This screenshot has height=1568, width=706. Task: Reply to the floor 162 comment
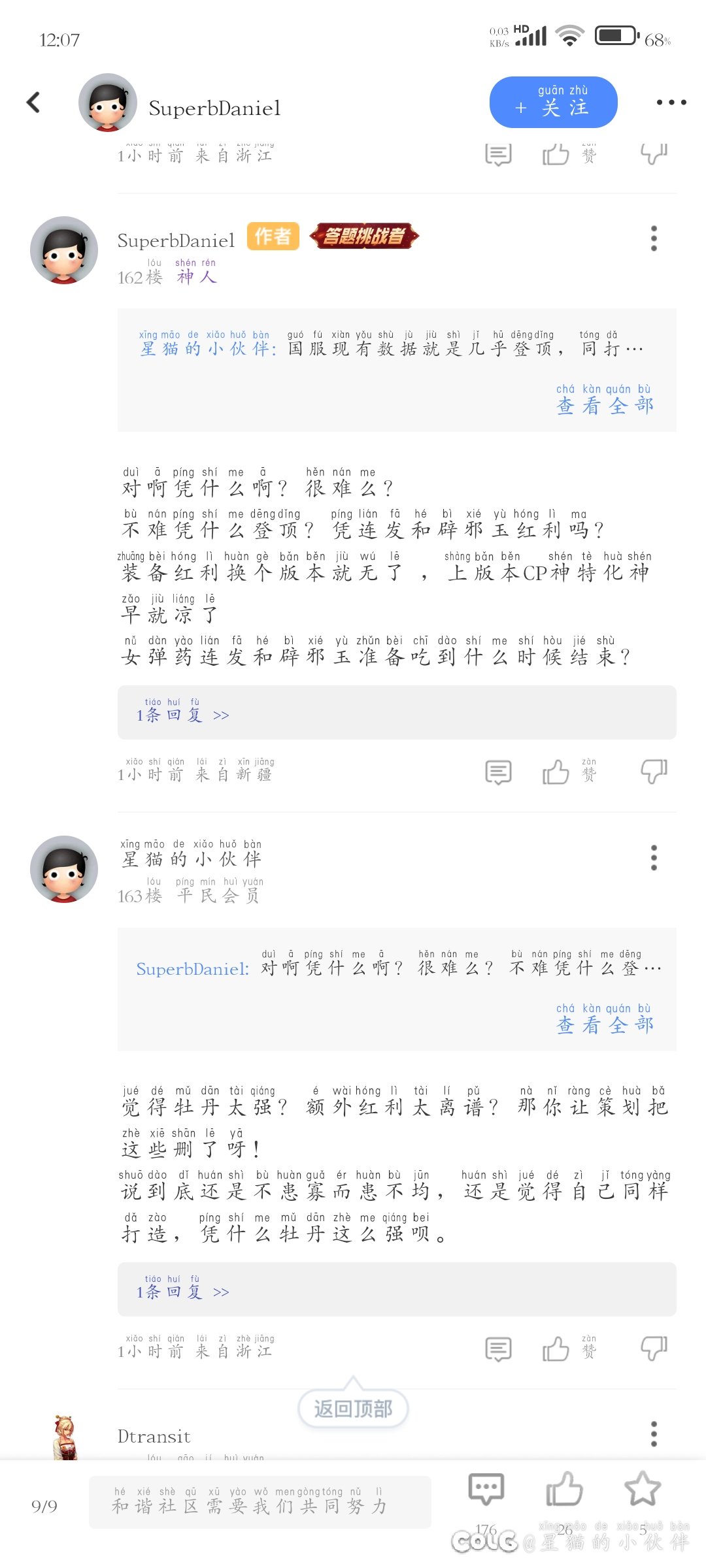pos(498,773)
